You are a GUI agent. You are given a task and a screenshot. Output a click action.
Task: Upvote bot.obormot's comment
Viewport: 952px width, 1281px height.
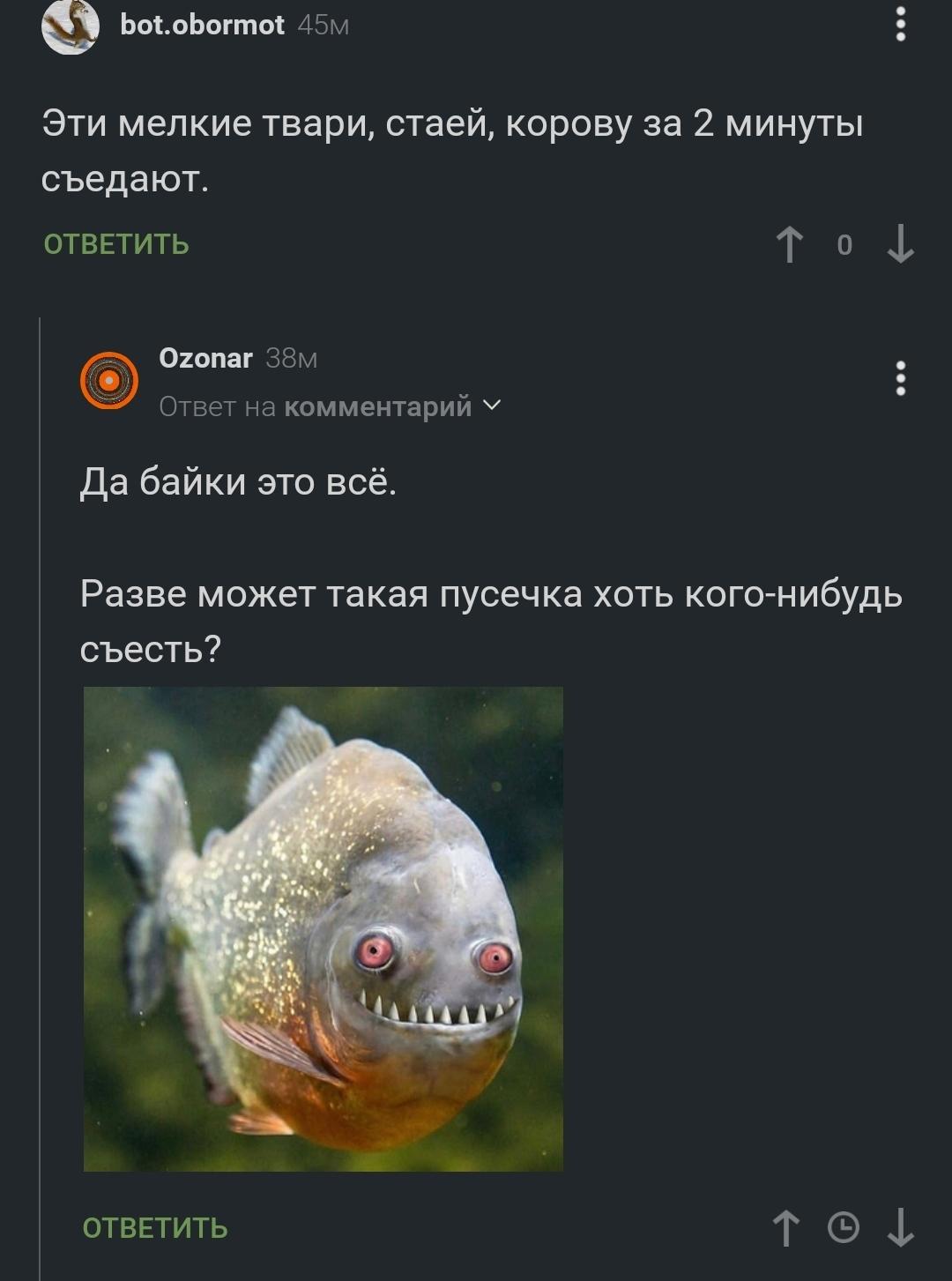(790, 244)
